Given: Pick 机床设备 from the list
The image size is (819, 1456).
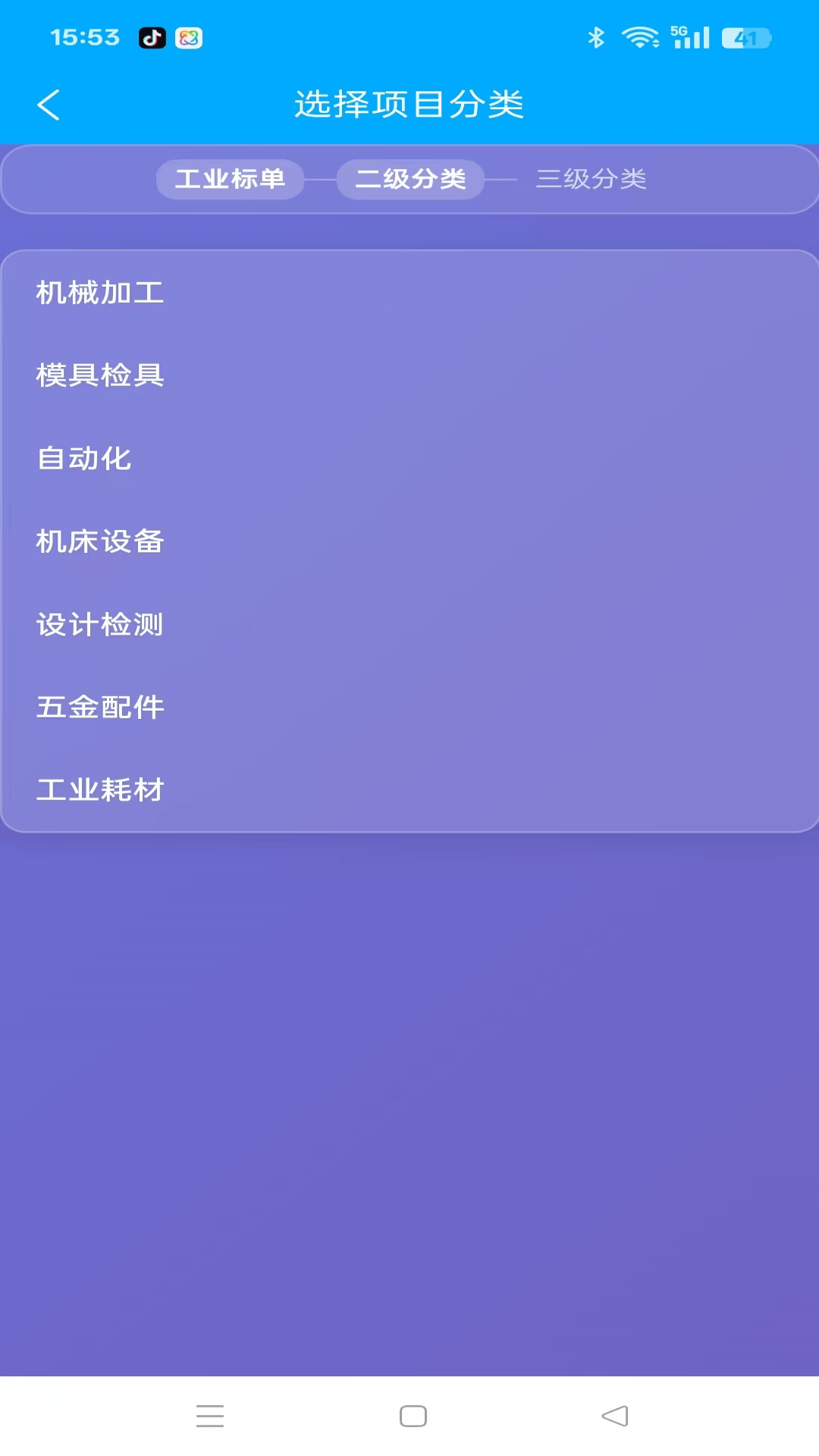Looking at the screenshot, I should [x=101, y=541].
